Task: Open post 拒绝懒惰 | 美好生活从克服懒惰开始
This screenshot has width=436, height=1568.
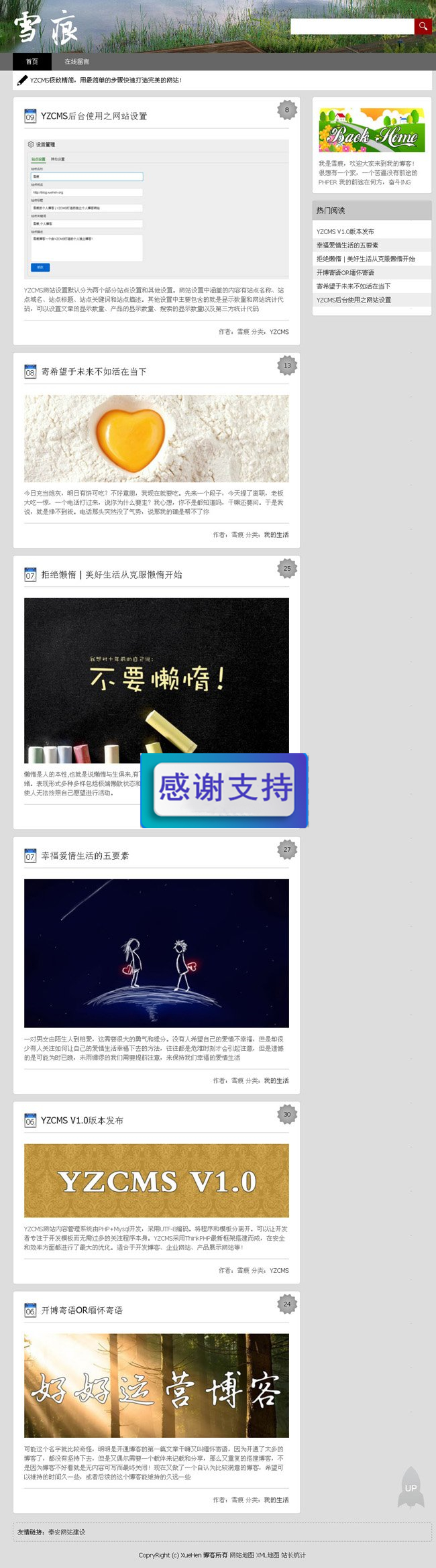Action: (x=111, y=575)
